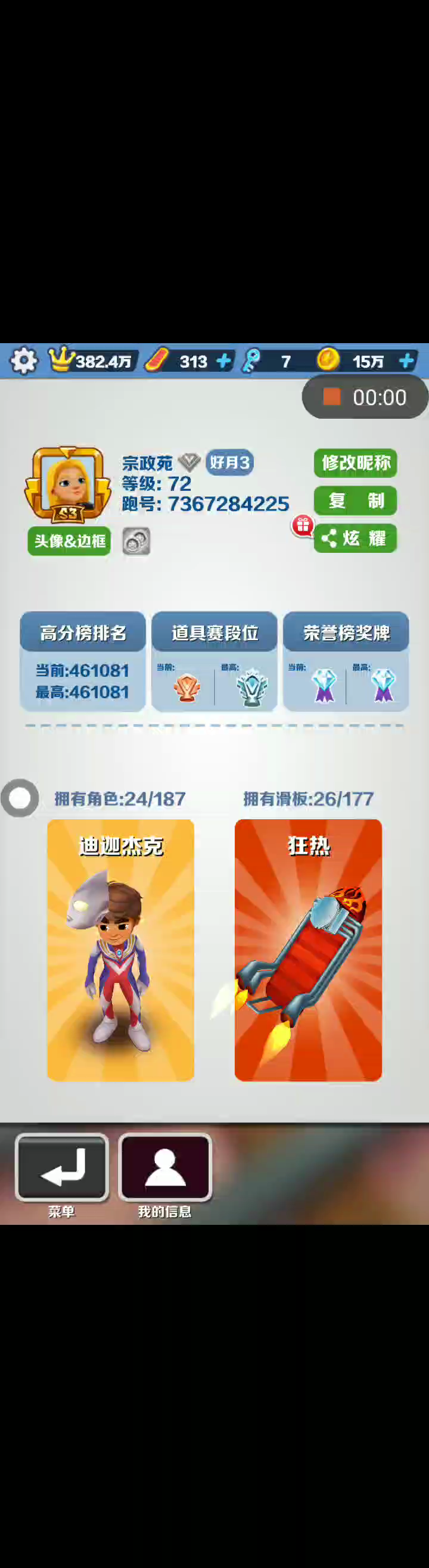Viewport: 429px width, 1568px height.
Task: Open 头像&边框 avatar and frame
Action: 69,540
